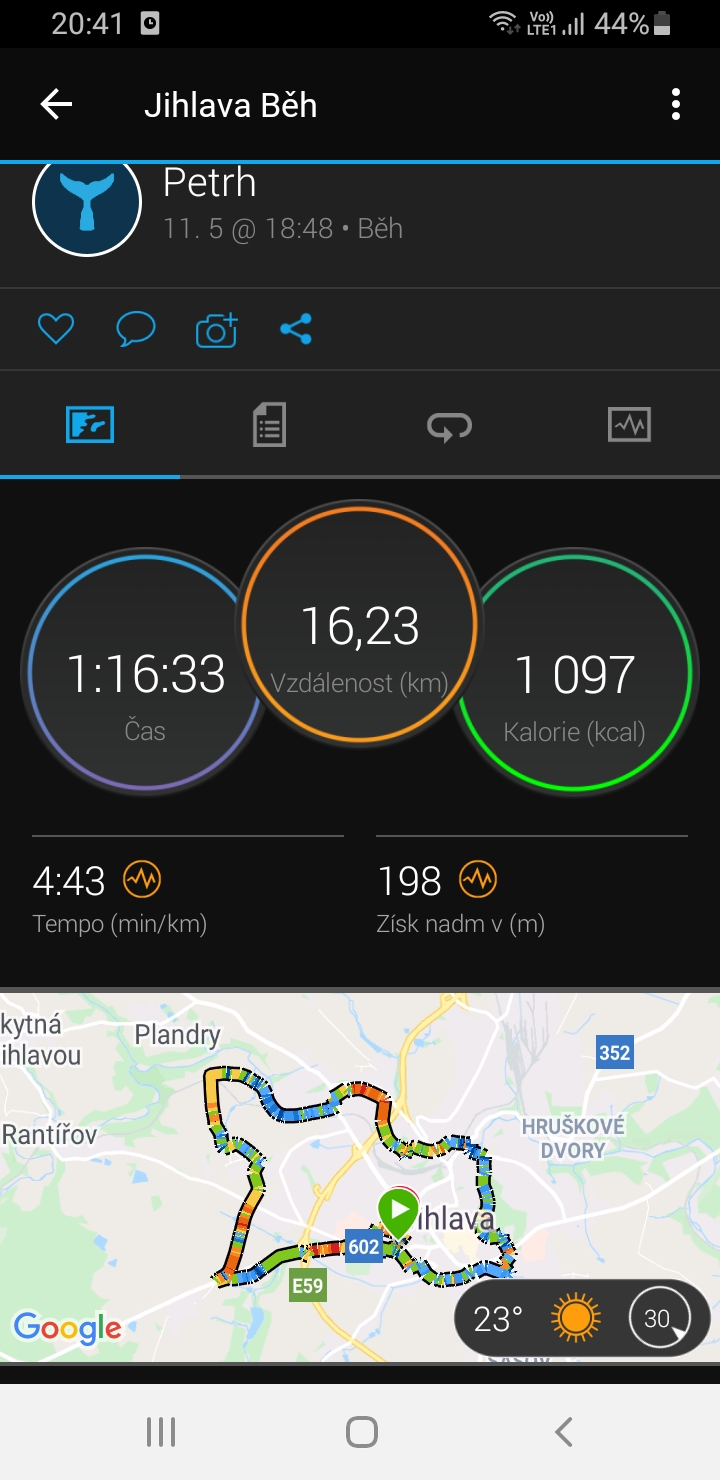Open system recent apps

click(x=160, y=1432)
